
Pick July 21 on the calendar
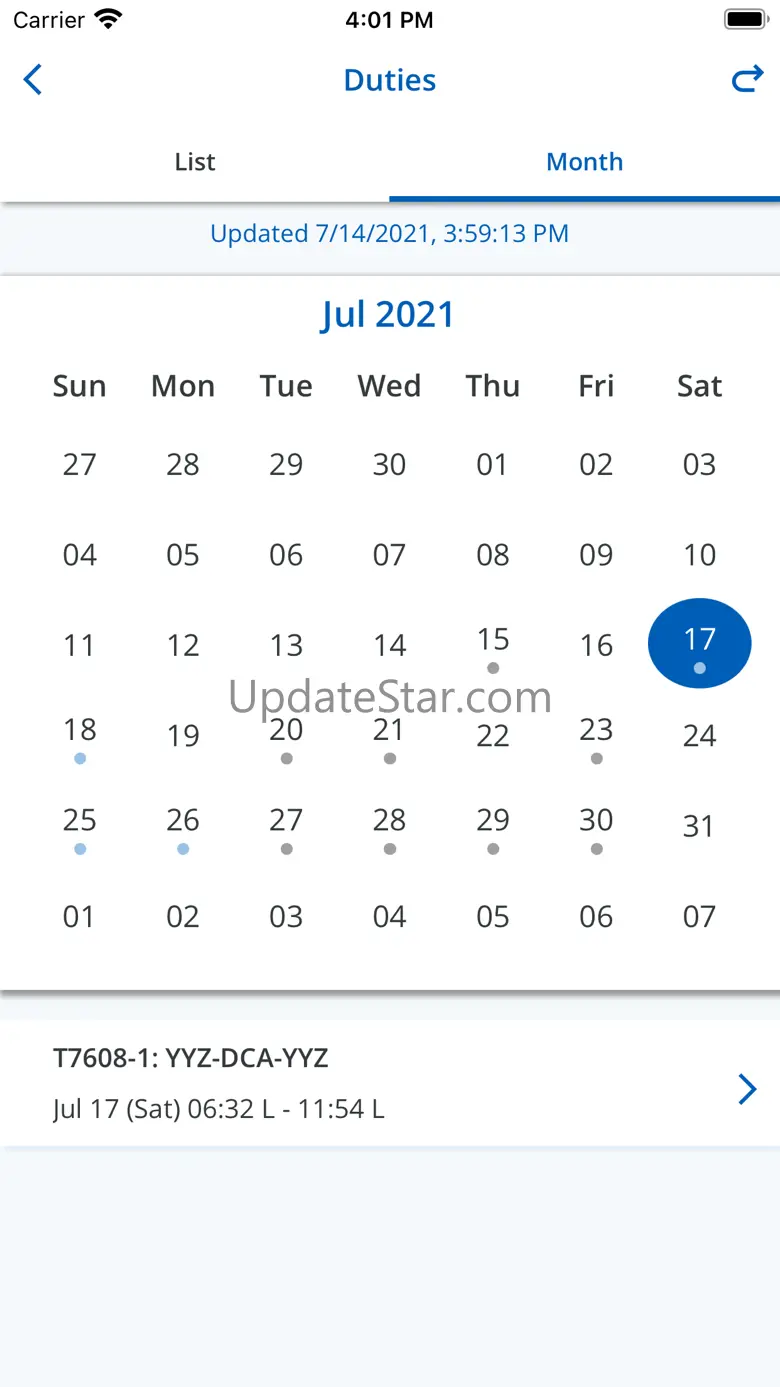click(x=389, y=736)
